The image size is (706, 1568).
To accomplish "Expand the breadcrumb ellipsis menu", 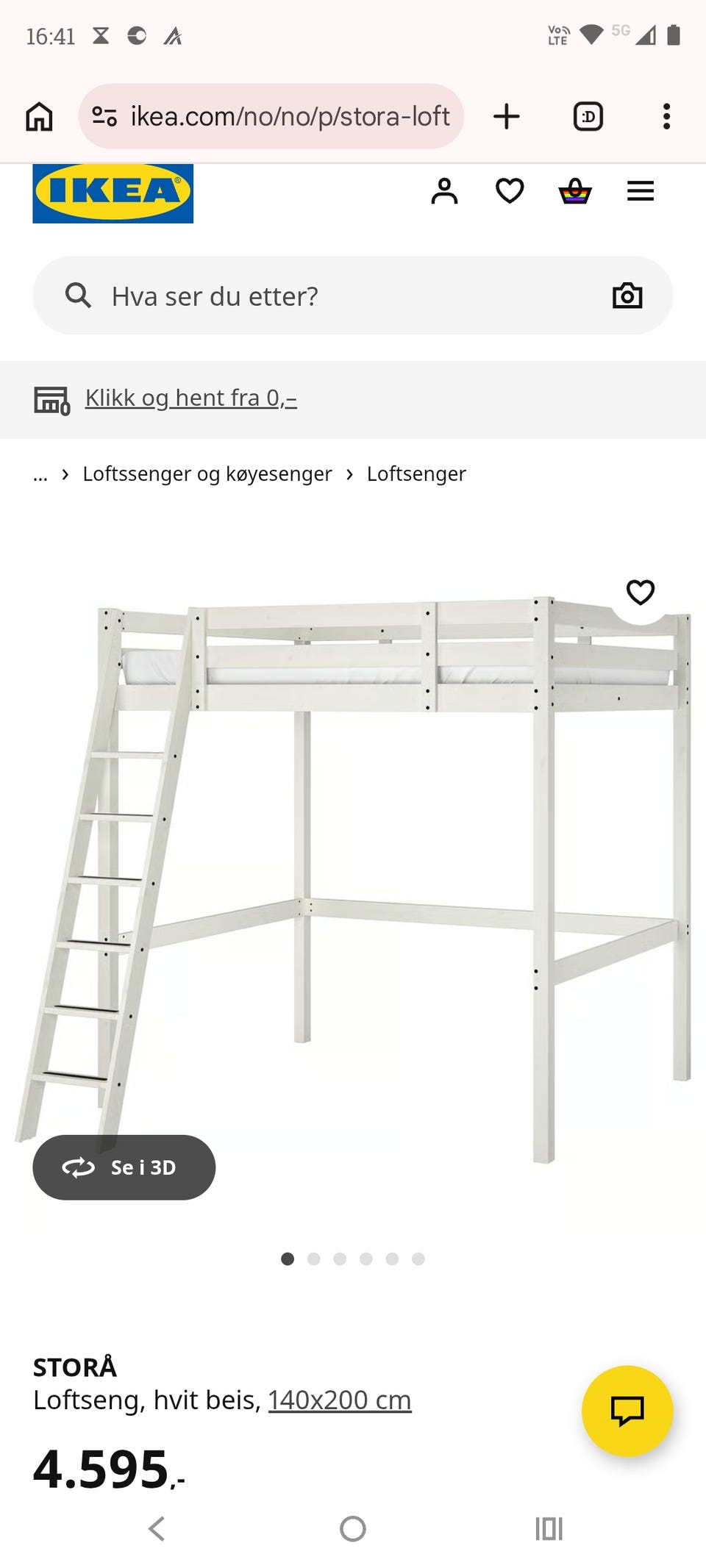I will [40, 474].
